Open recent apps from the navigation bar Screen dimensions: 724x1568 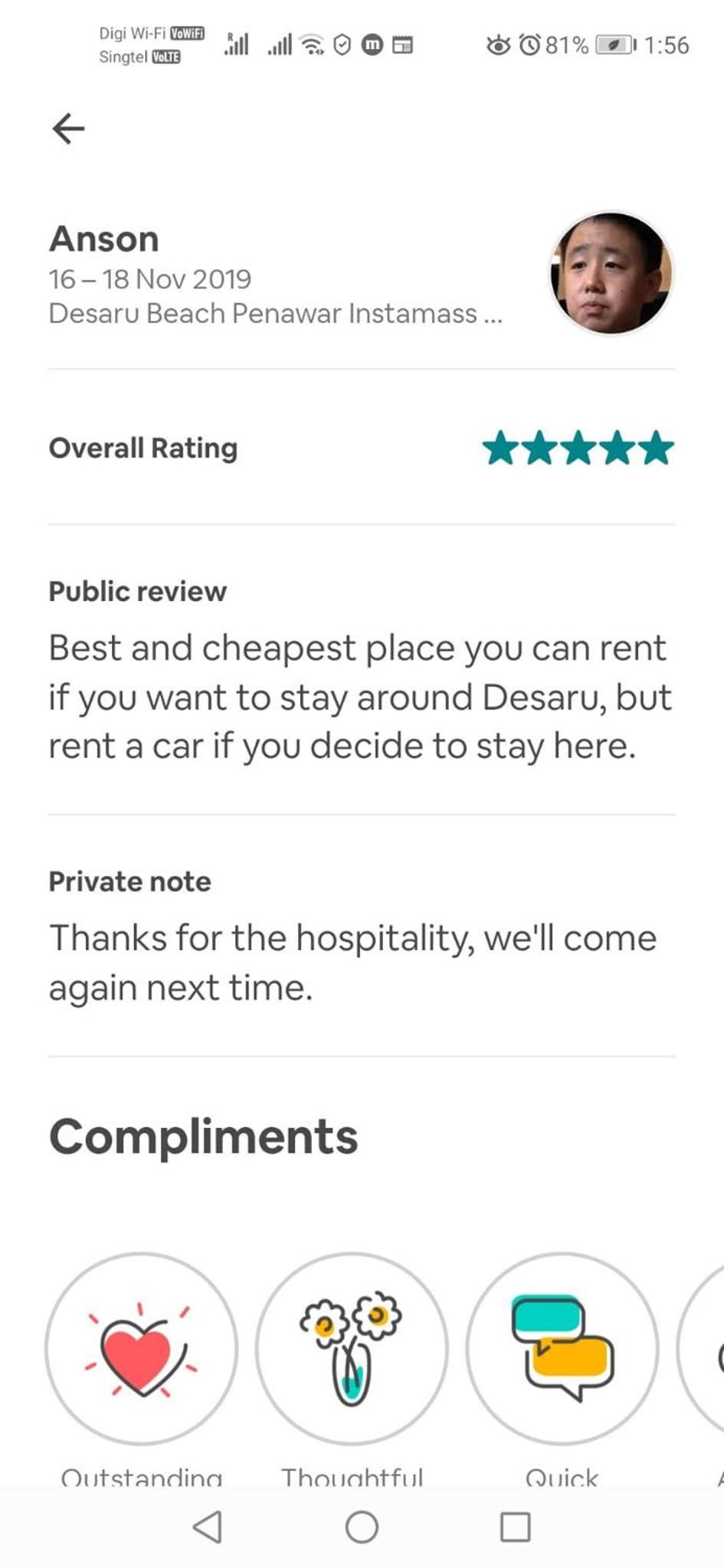[x=515, y=1527]
